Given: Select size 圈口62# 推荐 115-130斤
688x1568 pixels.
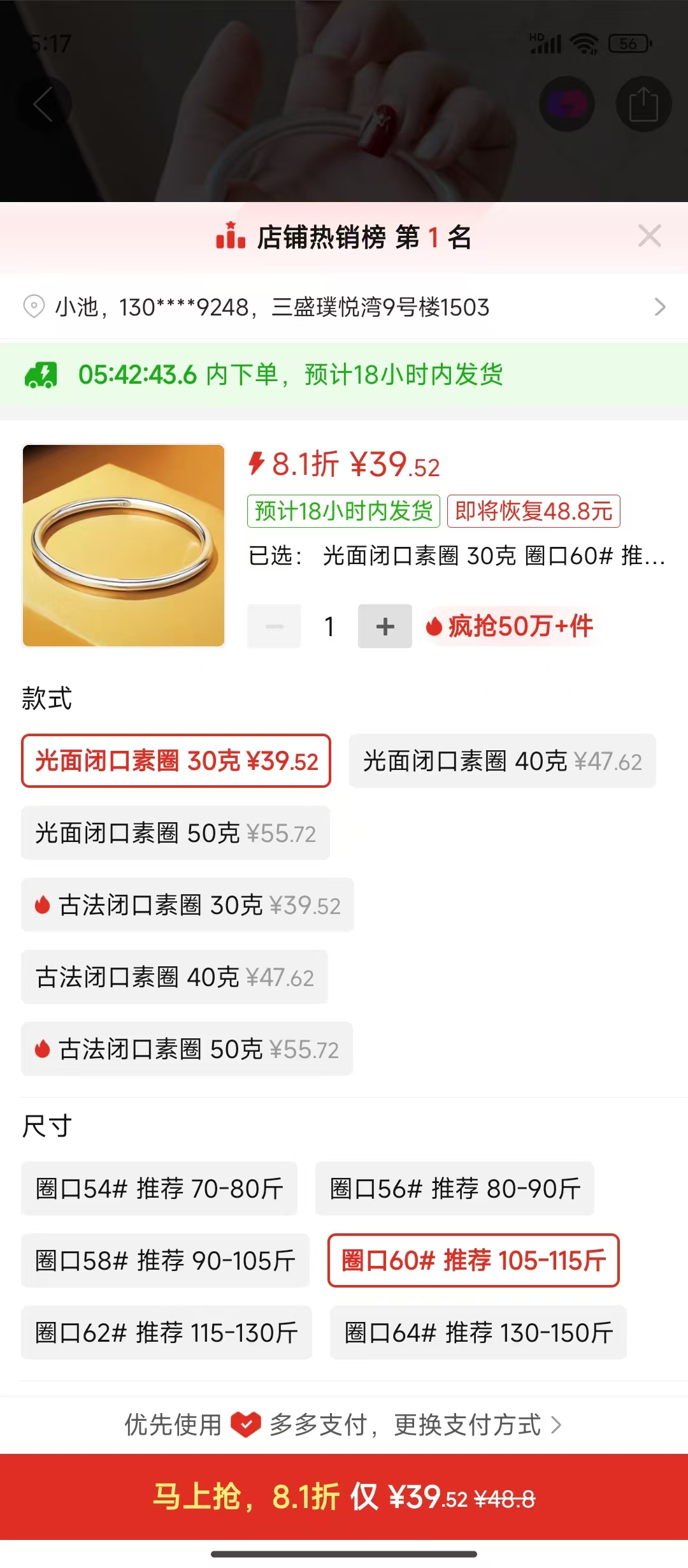Looking at the screenshot, I should tap(166, 1333).
